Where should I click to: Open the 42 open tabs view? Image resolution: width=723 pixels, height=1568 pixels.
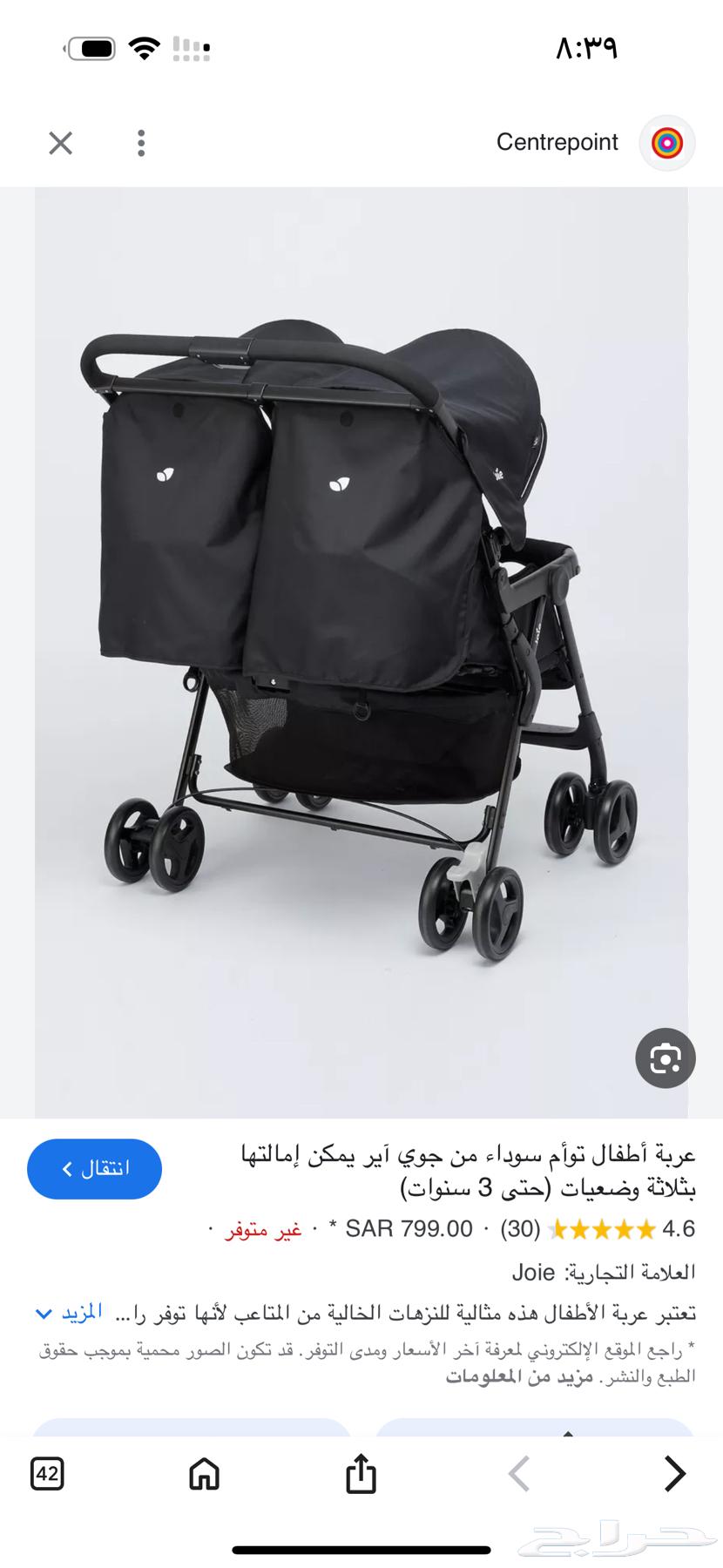47,1474
